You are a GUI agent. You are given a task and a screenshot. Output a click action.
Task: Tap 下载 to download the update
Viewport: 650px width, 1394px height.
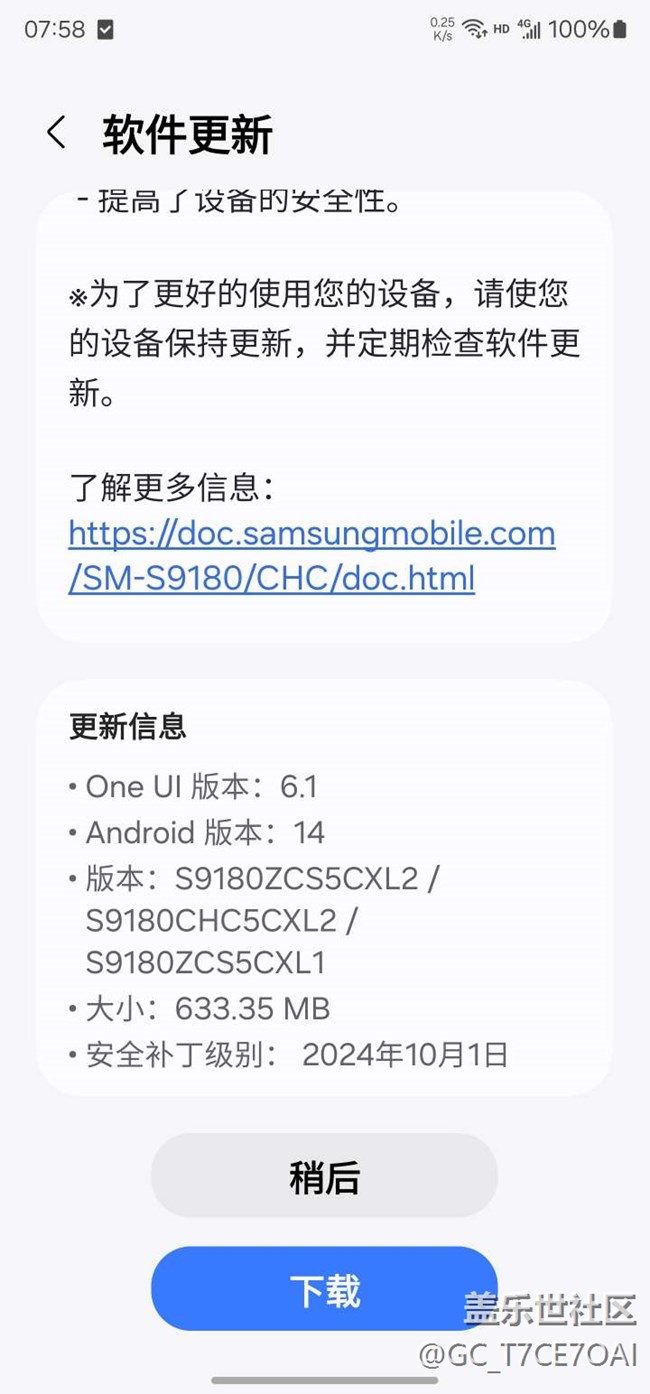click(324, 1289)
